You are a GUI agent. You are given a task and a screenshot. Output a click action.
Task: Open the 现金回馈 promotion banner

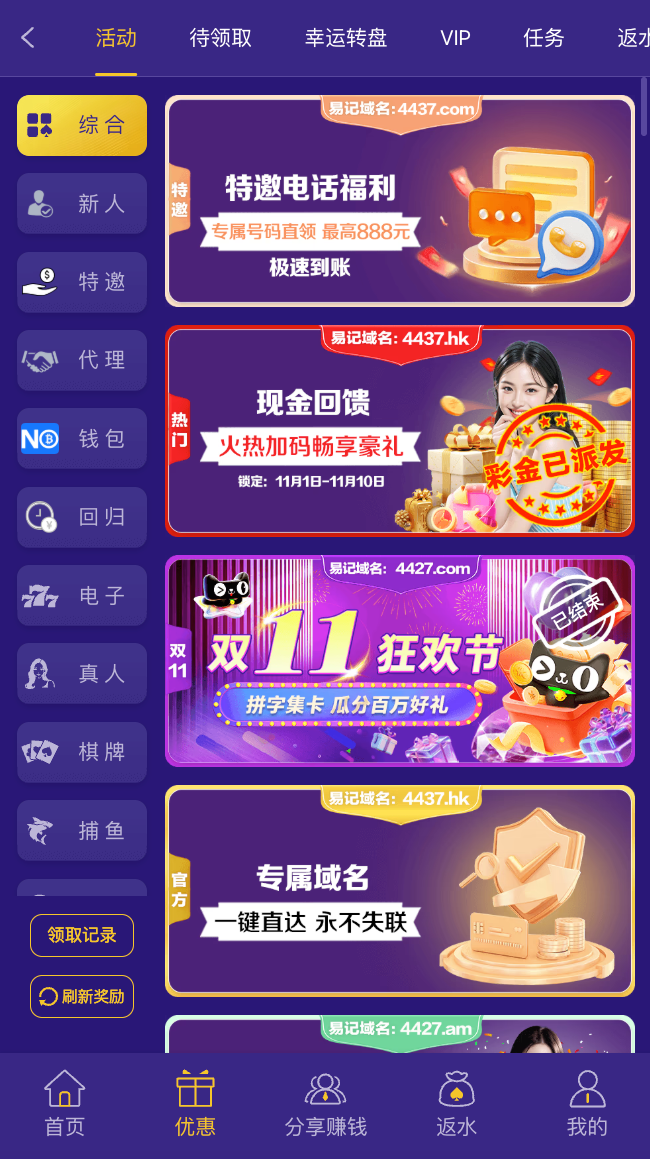click(400, 432)
